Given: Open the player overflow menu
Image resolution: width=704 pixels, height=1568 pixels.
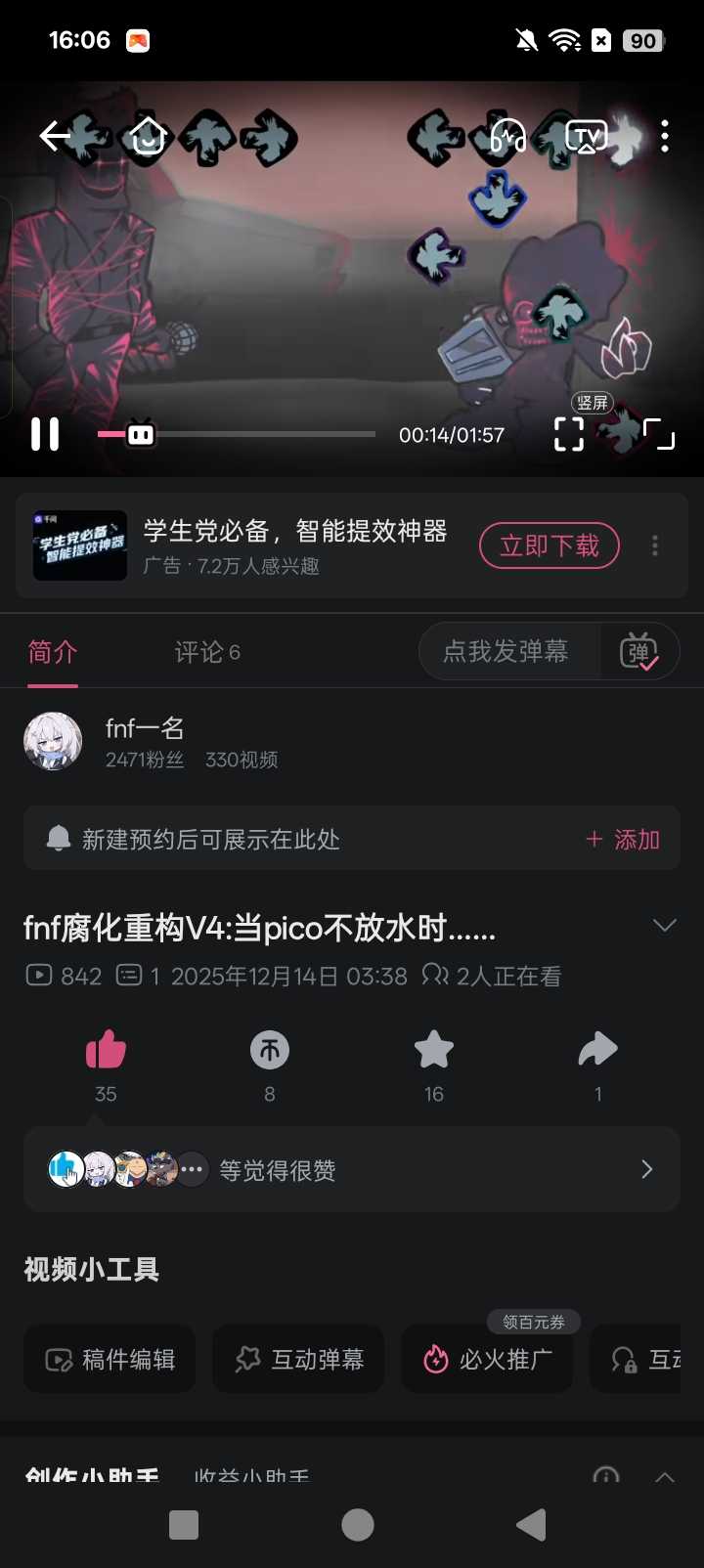Looking at the screenshot, I should click(x=665, y=136).
